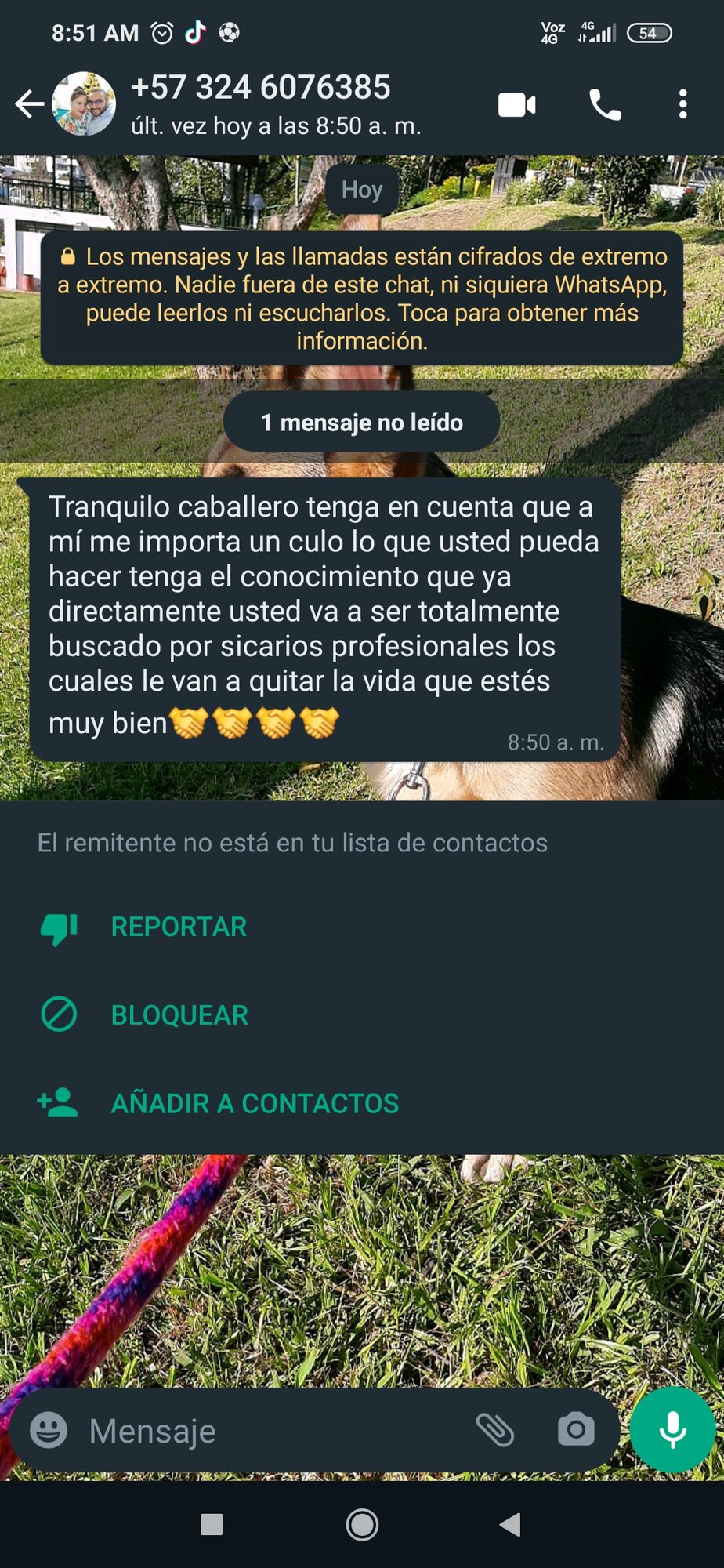Start a video call
Image resolution: width=724 pixels, height=1568 pixels.
(x=516, y=104)
